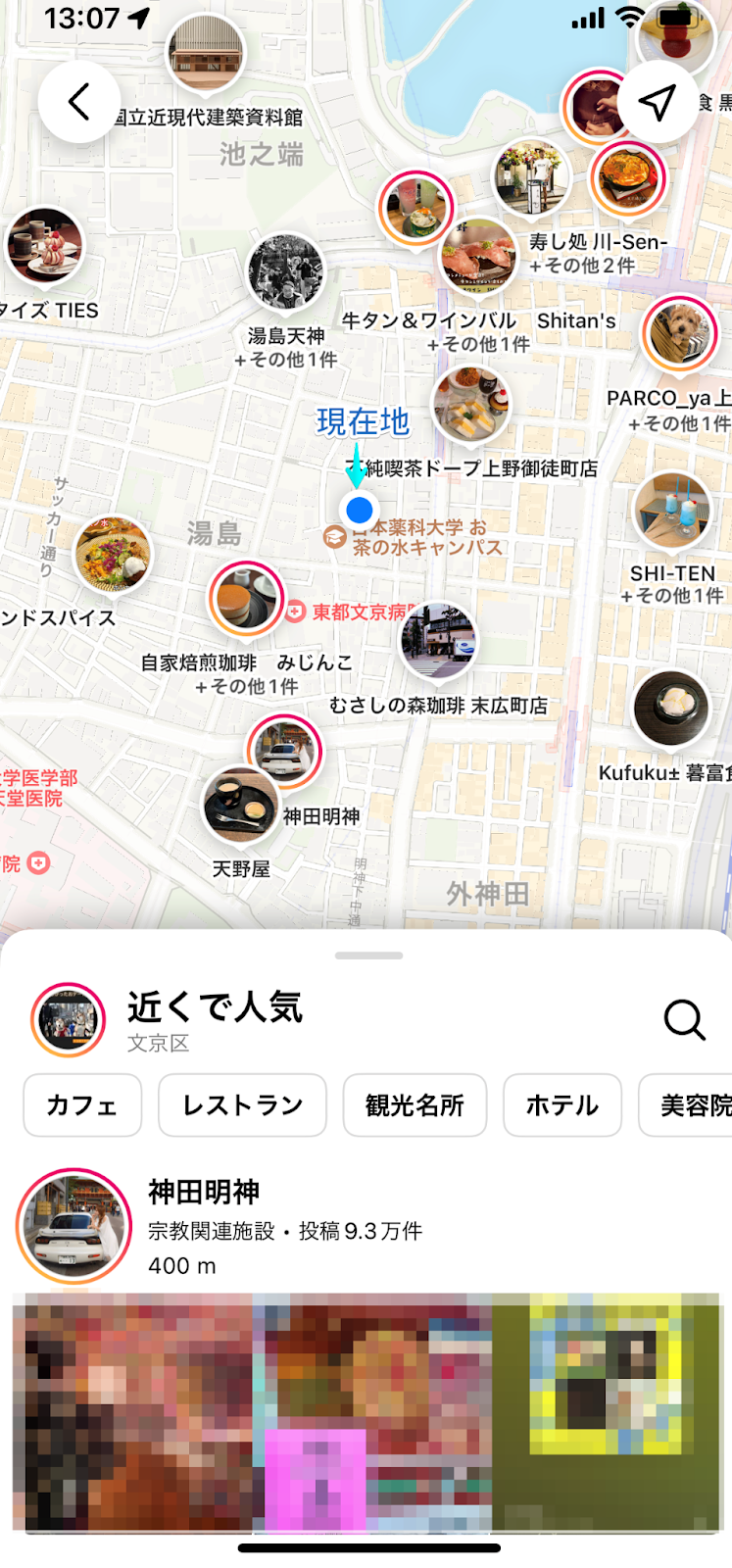Open the 湯島天神 map pin

[x=285, y=272]
